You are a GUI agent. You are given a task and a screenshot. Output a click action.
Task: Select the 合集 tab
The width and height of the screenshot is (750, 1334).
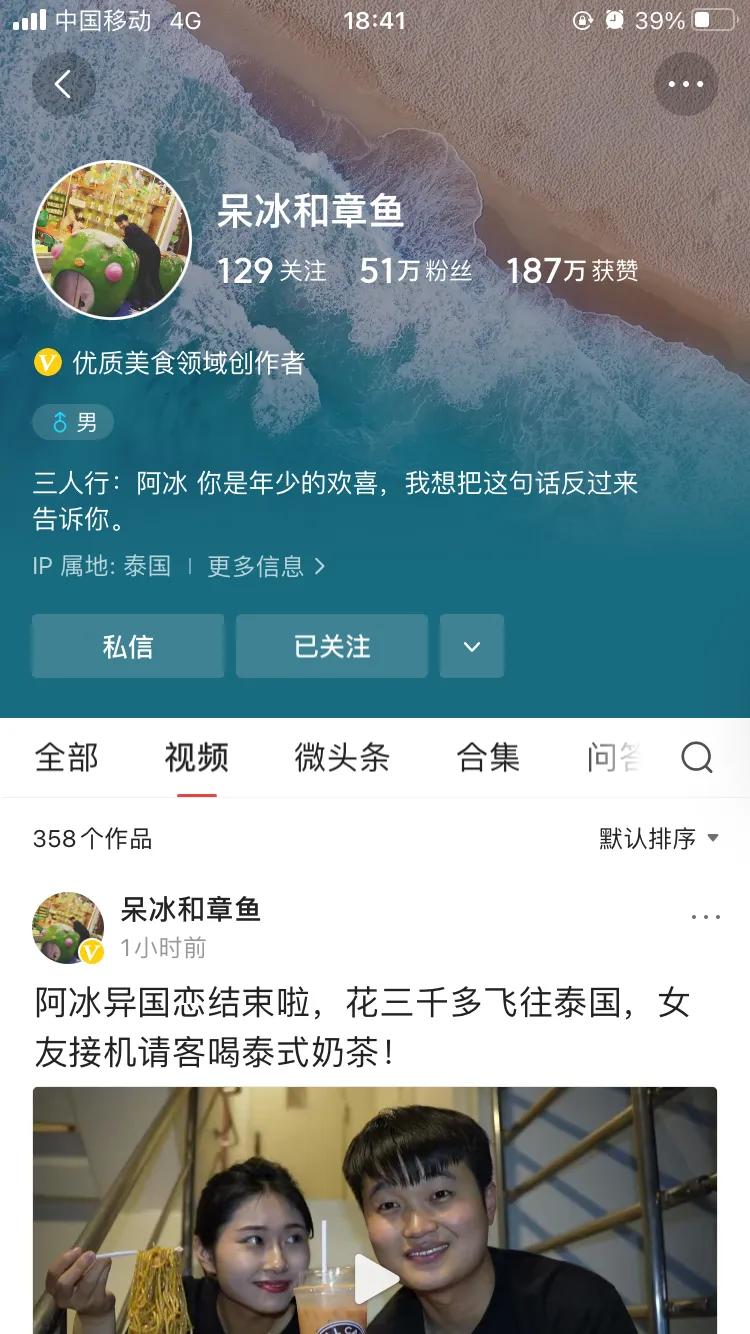pyautogui.click(x=488, y=759)
